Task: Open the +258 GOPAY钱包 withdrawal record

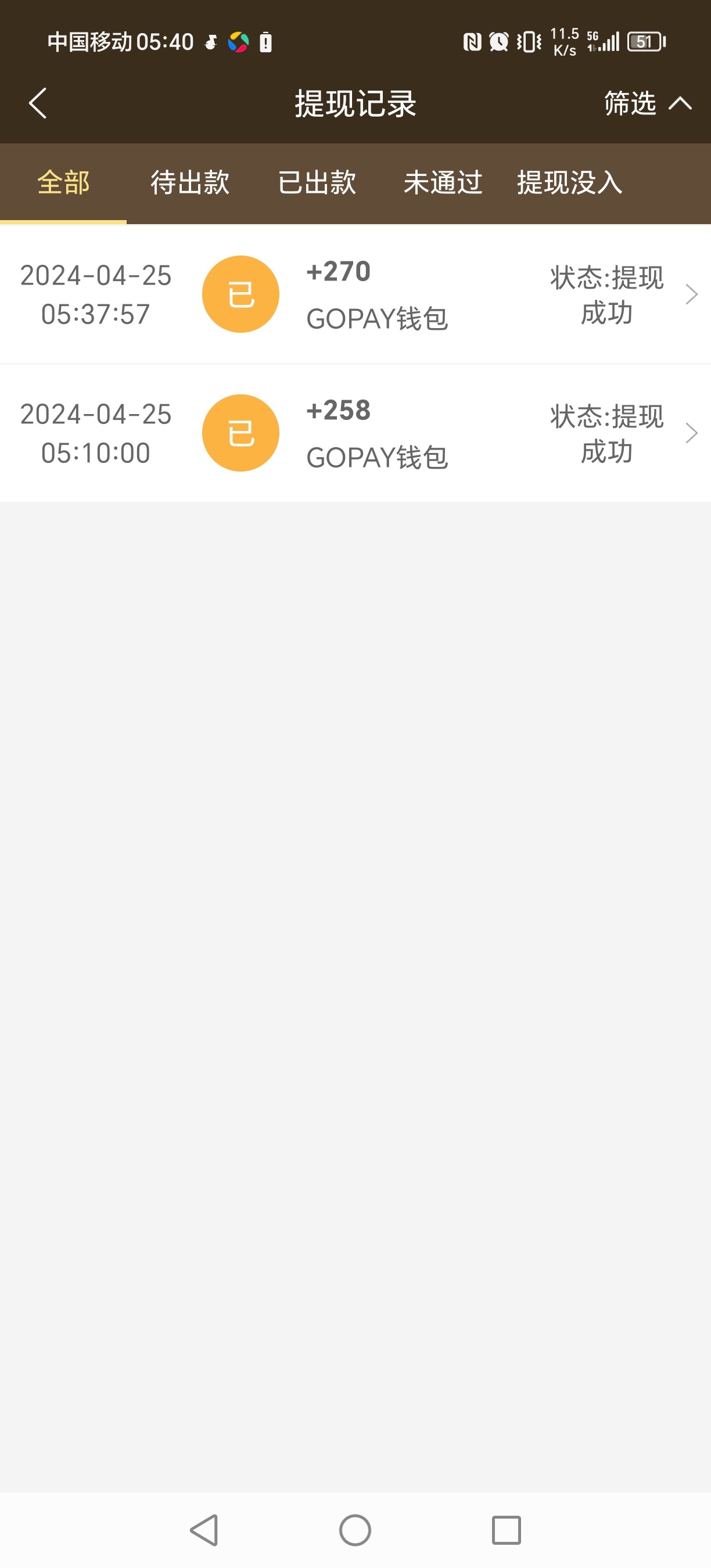Action: (x=355, y=433)
